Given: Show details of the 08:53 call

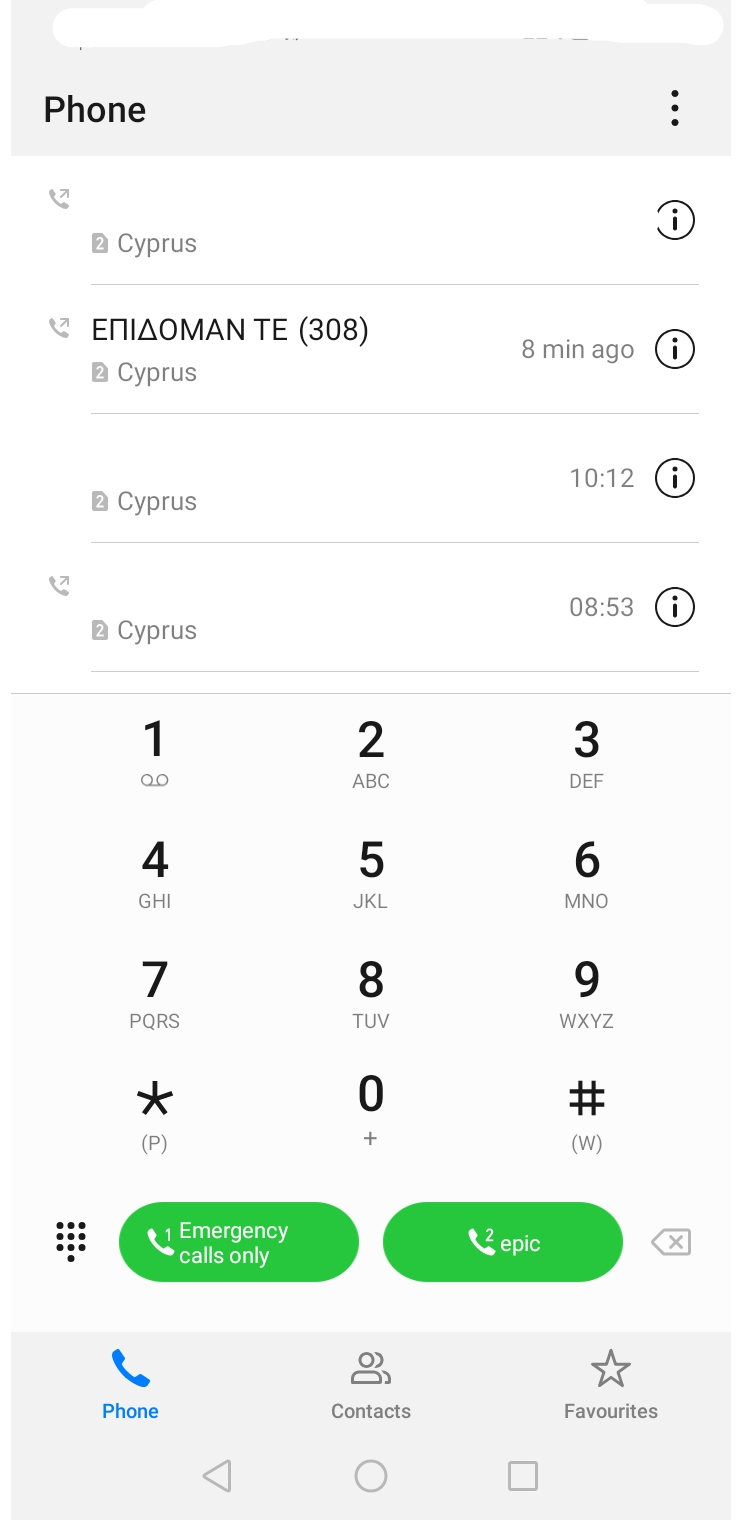Looking at the screenshot, I should click(675, 607).
